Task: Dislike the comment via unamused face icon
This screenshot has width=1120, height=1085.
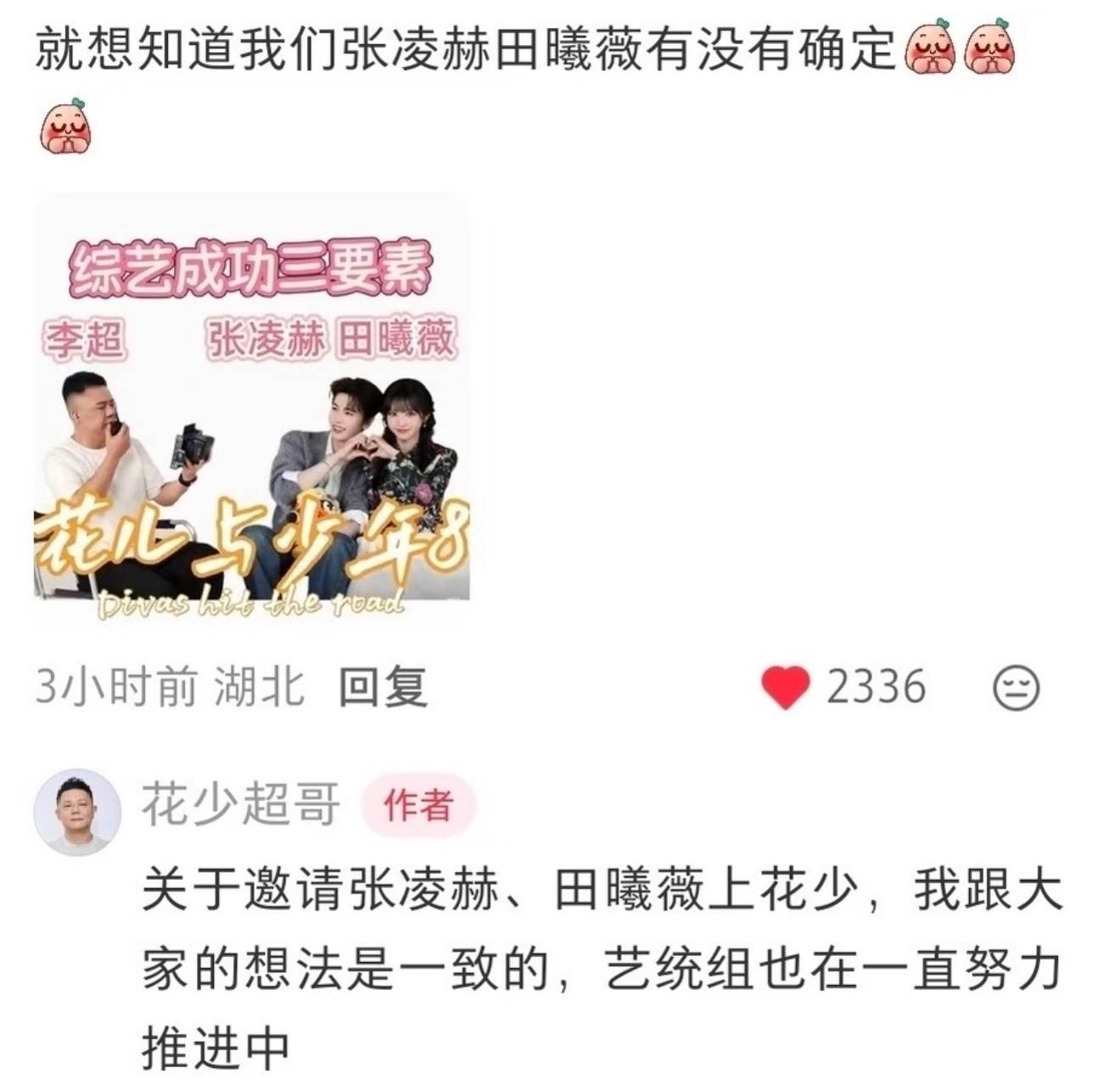Action: pyautogui.click(x=1016, y=688)
